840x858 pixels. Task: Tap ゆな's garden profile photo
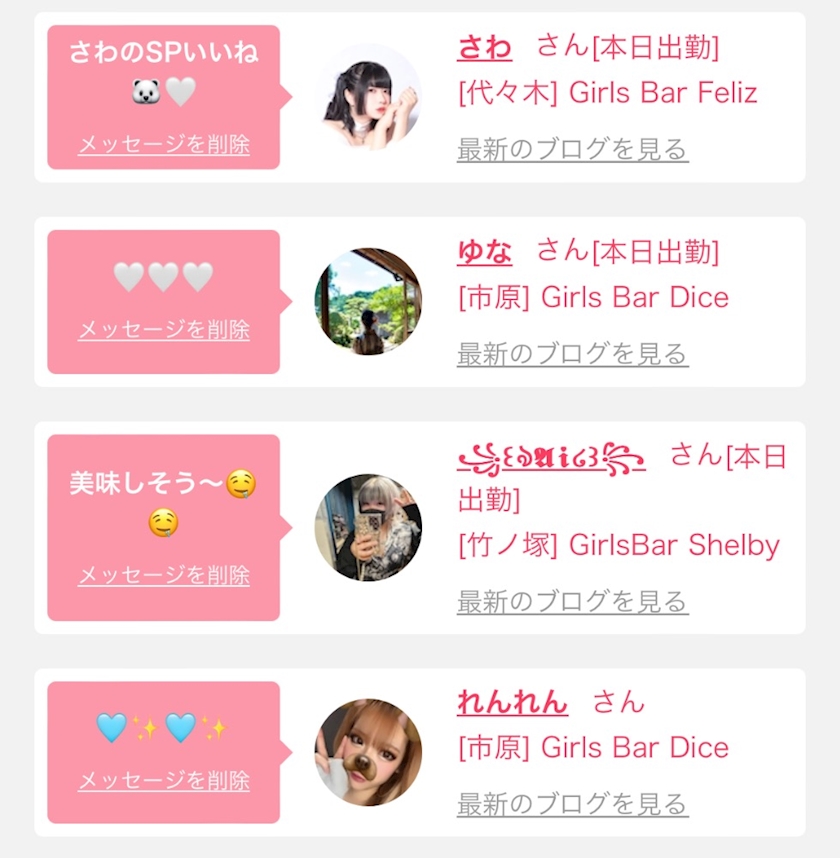click(368, 301)
